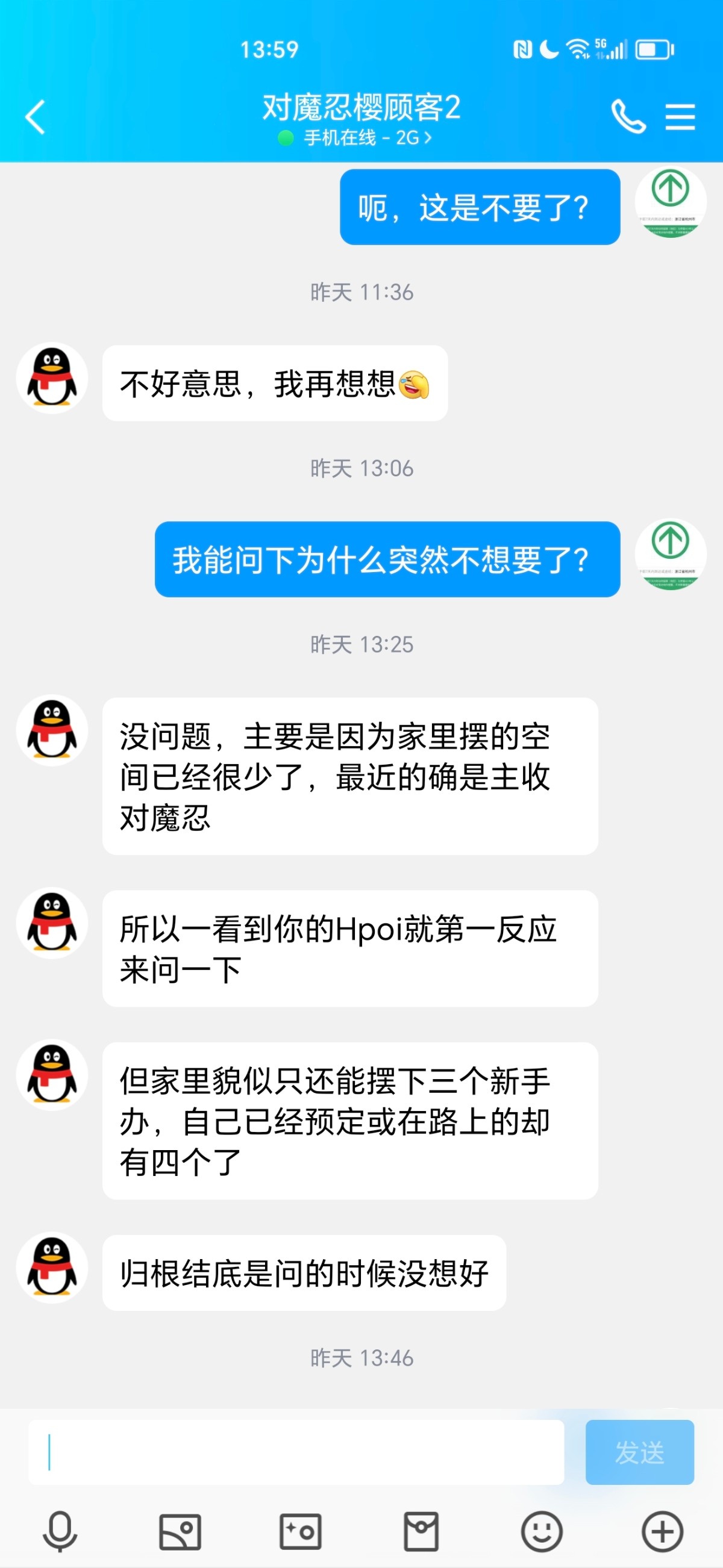This screenshot has height=1568, width=723.
Task: Open the chat settings menu
Action: click(680, 116)
